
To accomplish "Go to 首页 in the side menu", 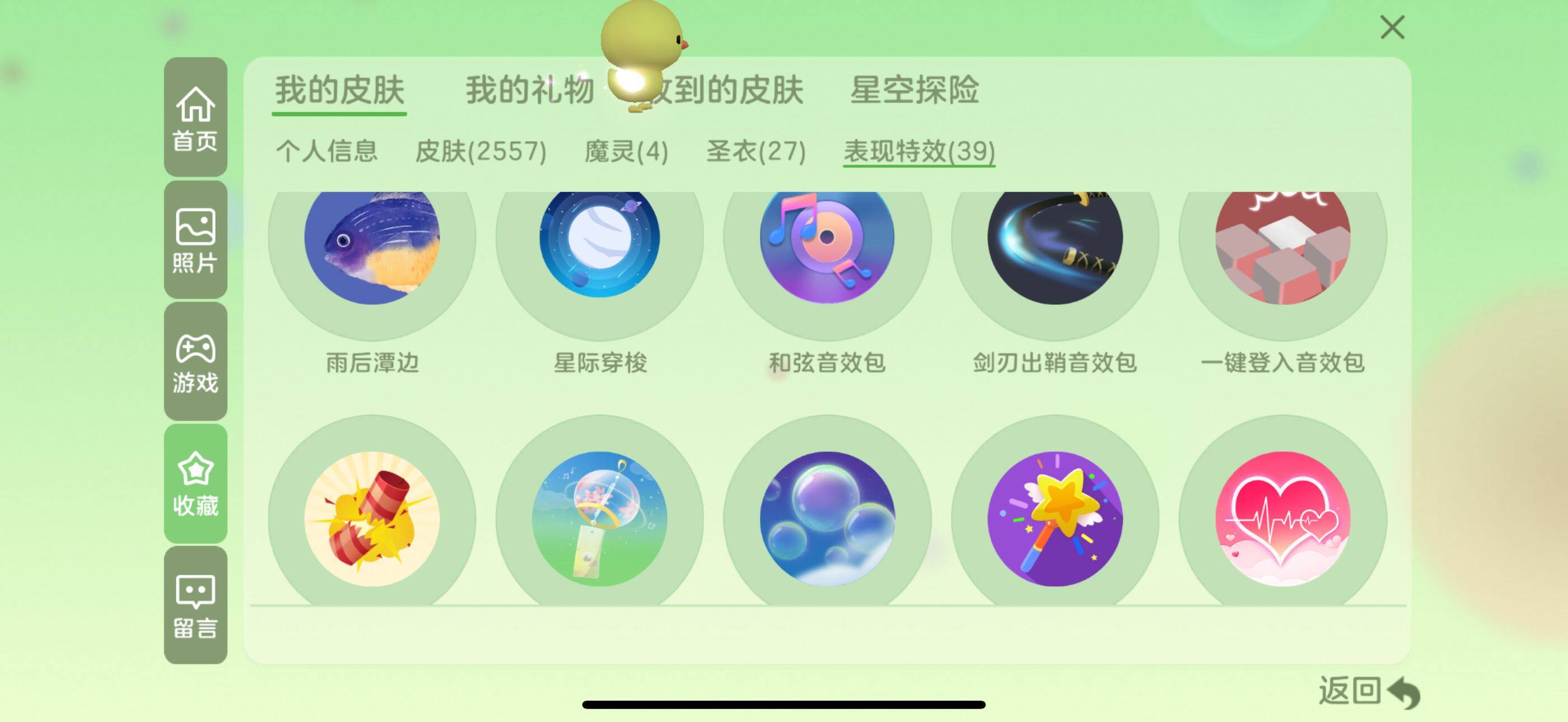I will point(195,118).
